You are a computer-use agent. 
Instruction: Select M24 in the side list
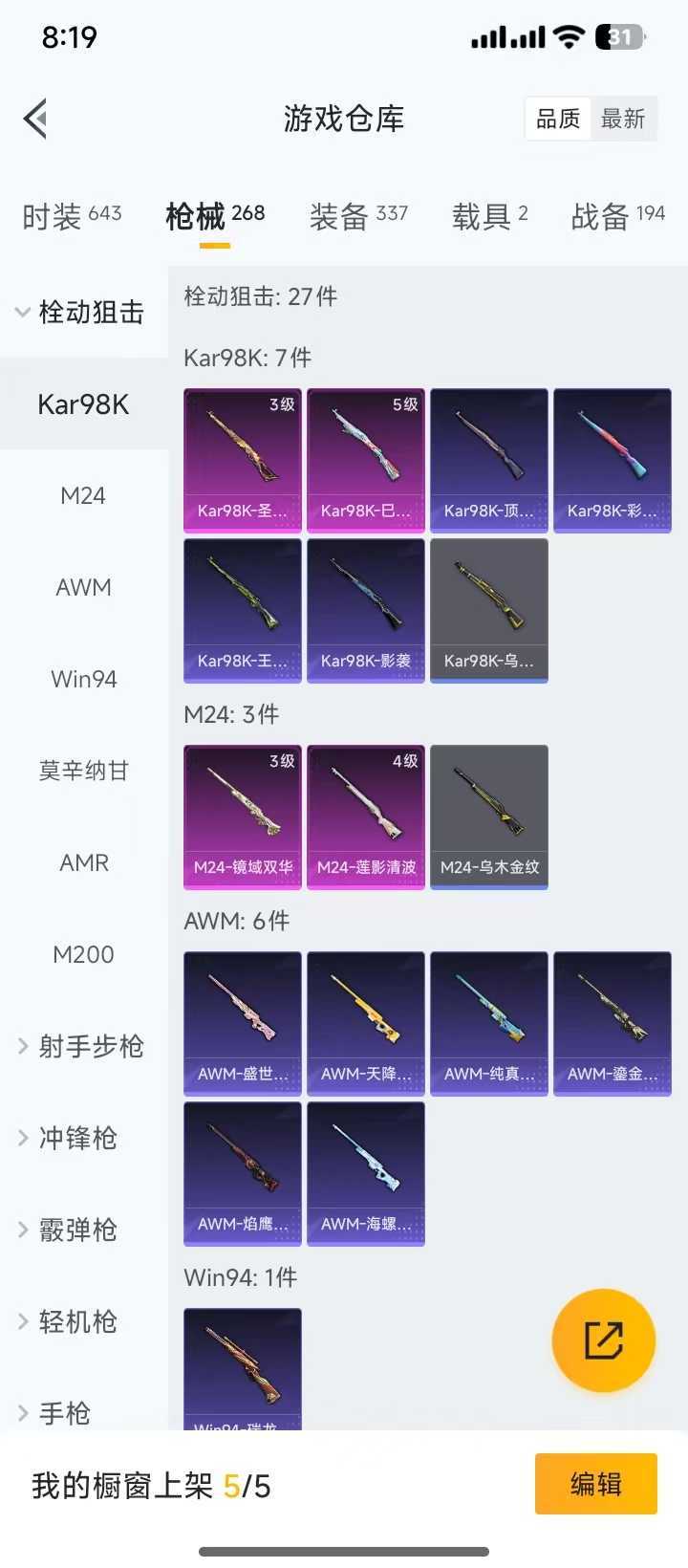tap(83, 495)
